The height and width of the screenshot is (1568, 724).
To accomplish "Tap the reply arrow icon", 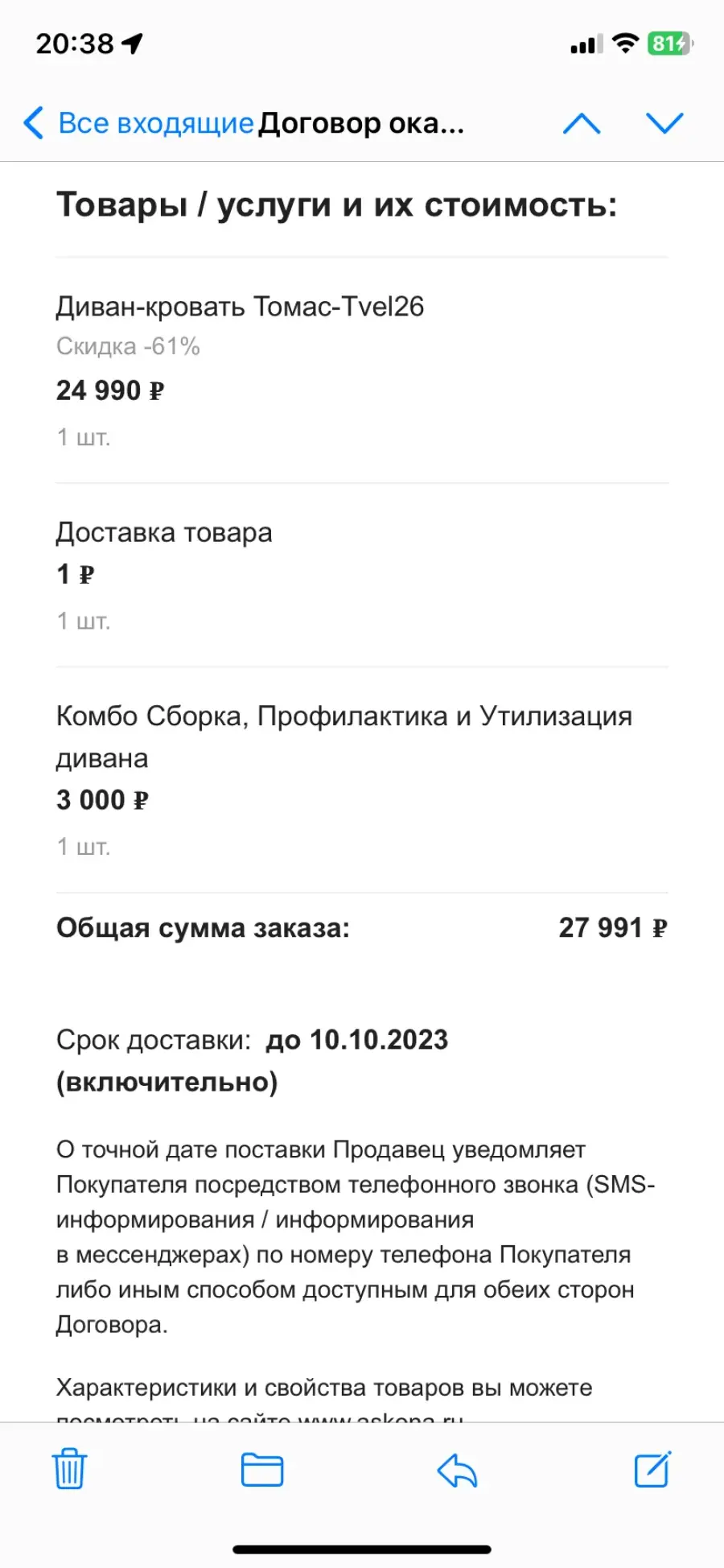I will [457, 1471].
